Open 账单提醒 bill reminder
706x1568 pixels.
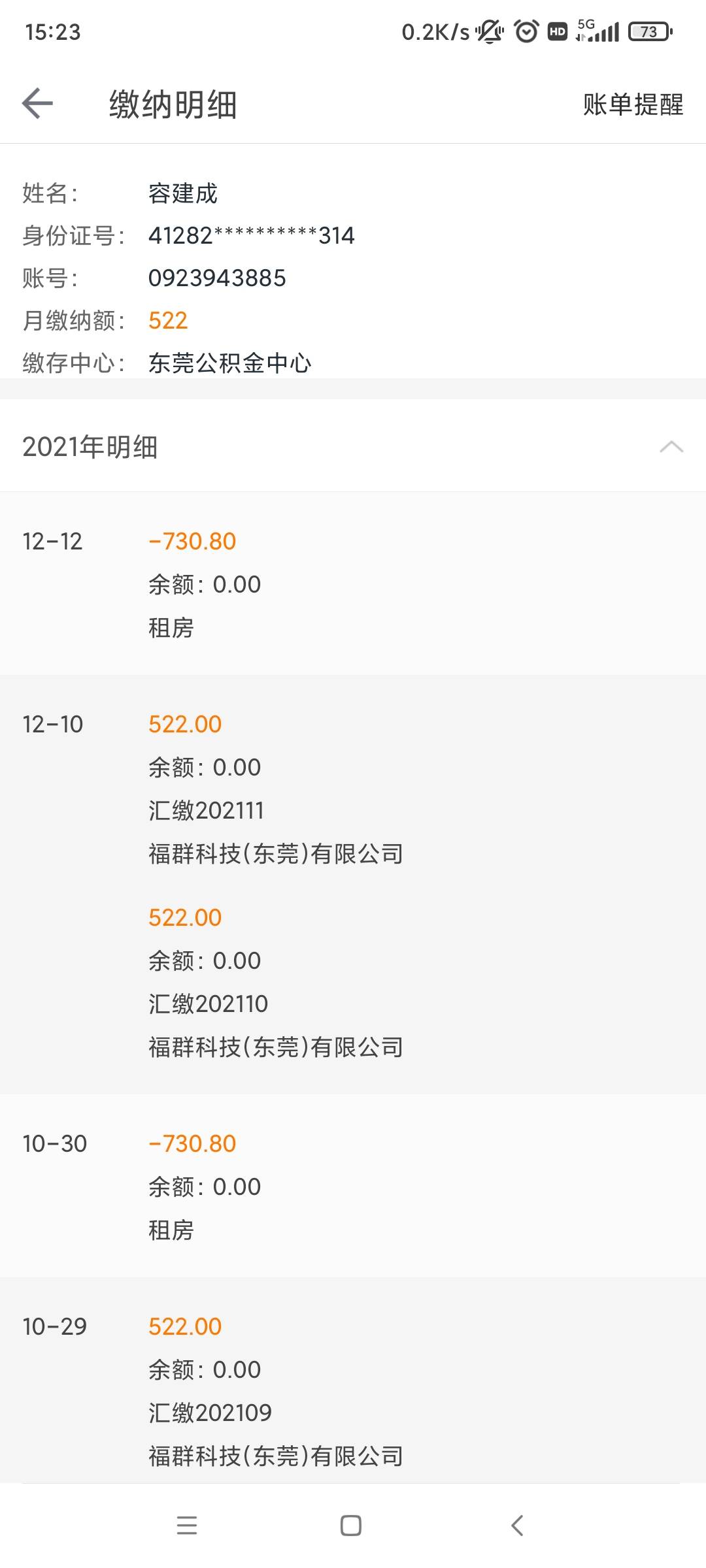tap(633, 105)
